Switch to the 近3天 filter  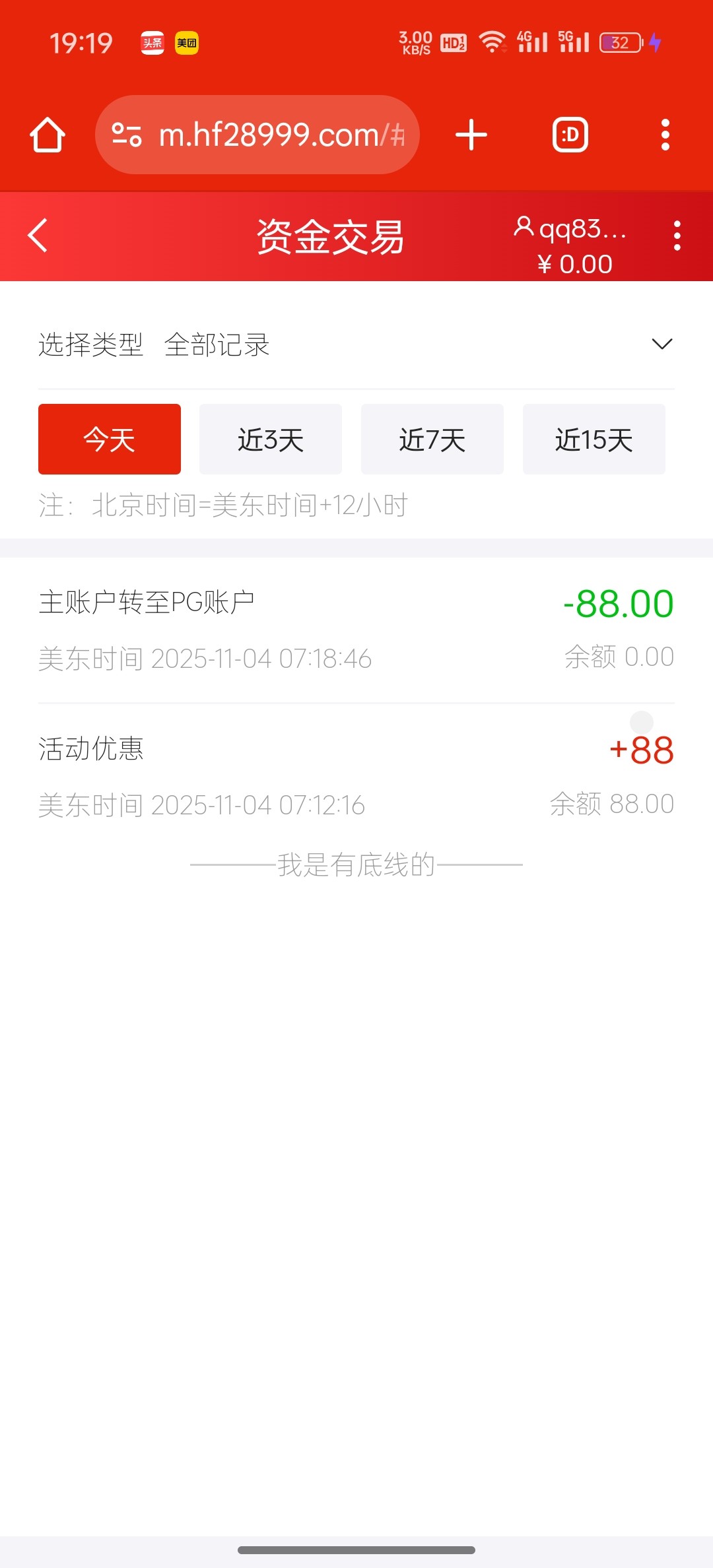(271, 440)
